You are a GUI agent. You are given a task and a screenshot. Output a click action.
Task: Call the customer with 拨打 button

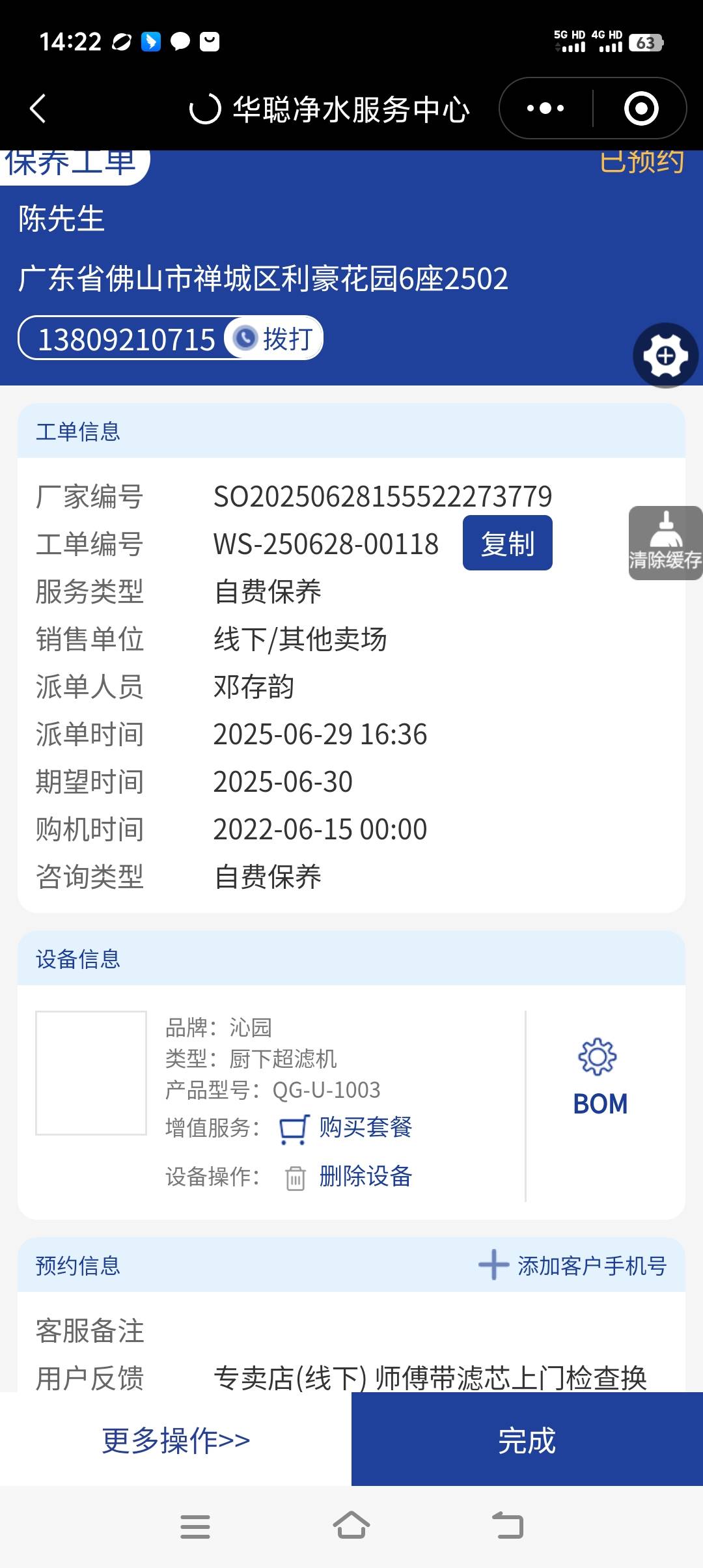pos(274,338)
